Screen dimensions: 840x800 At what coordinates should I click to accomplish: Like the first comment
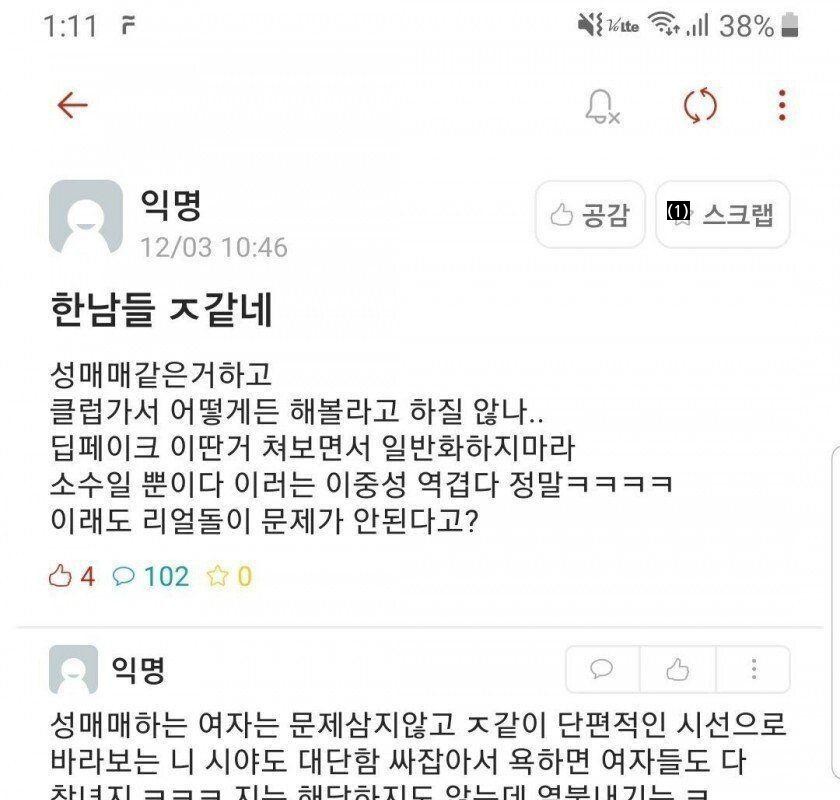click(x=678, y=669)
